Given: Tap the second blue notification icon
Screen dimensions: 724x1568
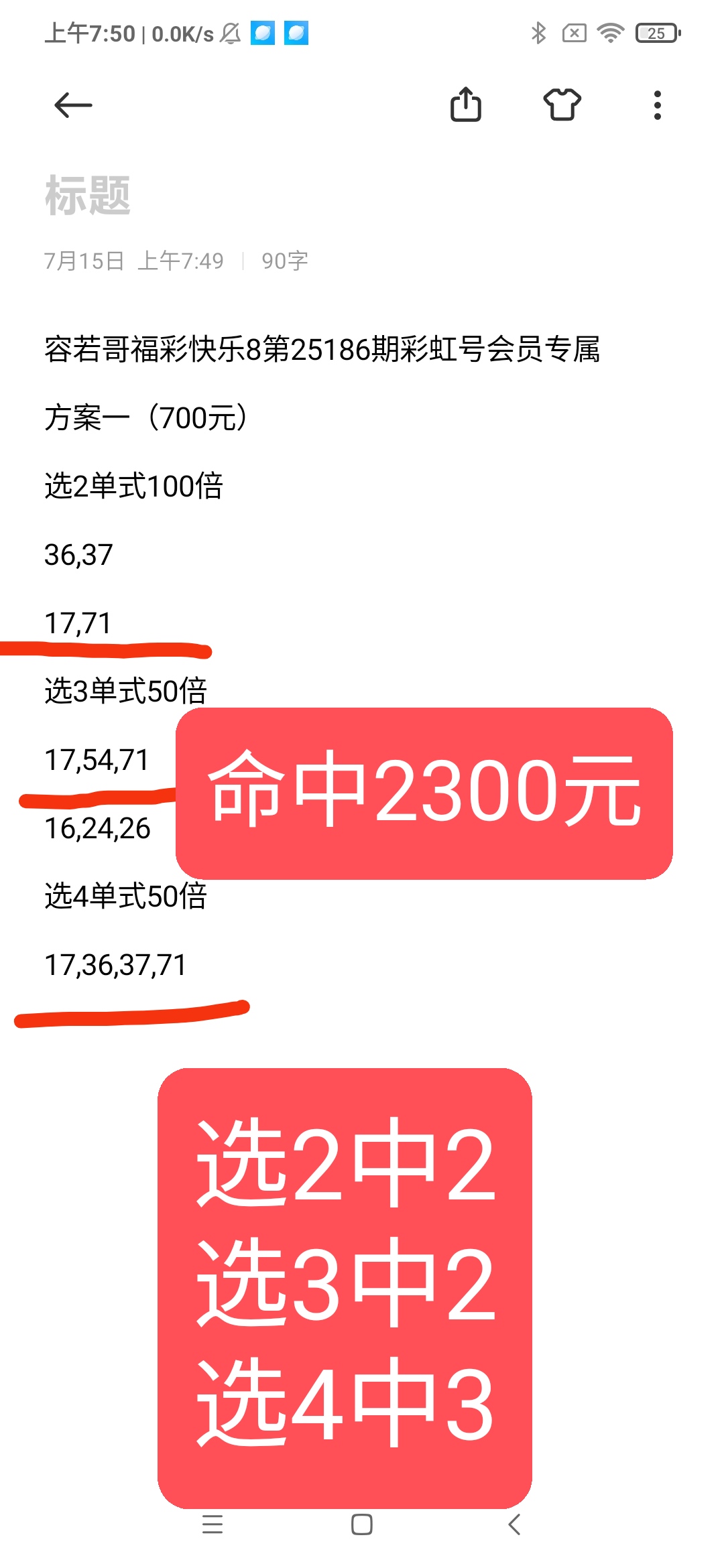Looking at the screenshot, I should coord(297,33).
